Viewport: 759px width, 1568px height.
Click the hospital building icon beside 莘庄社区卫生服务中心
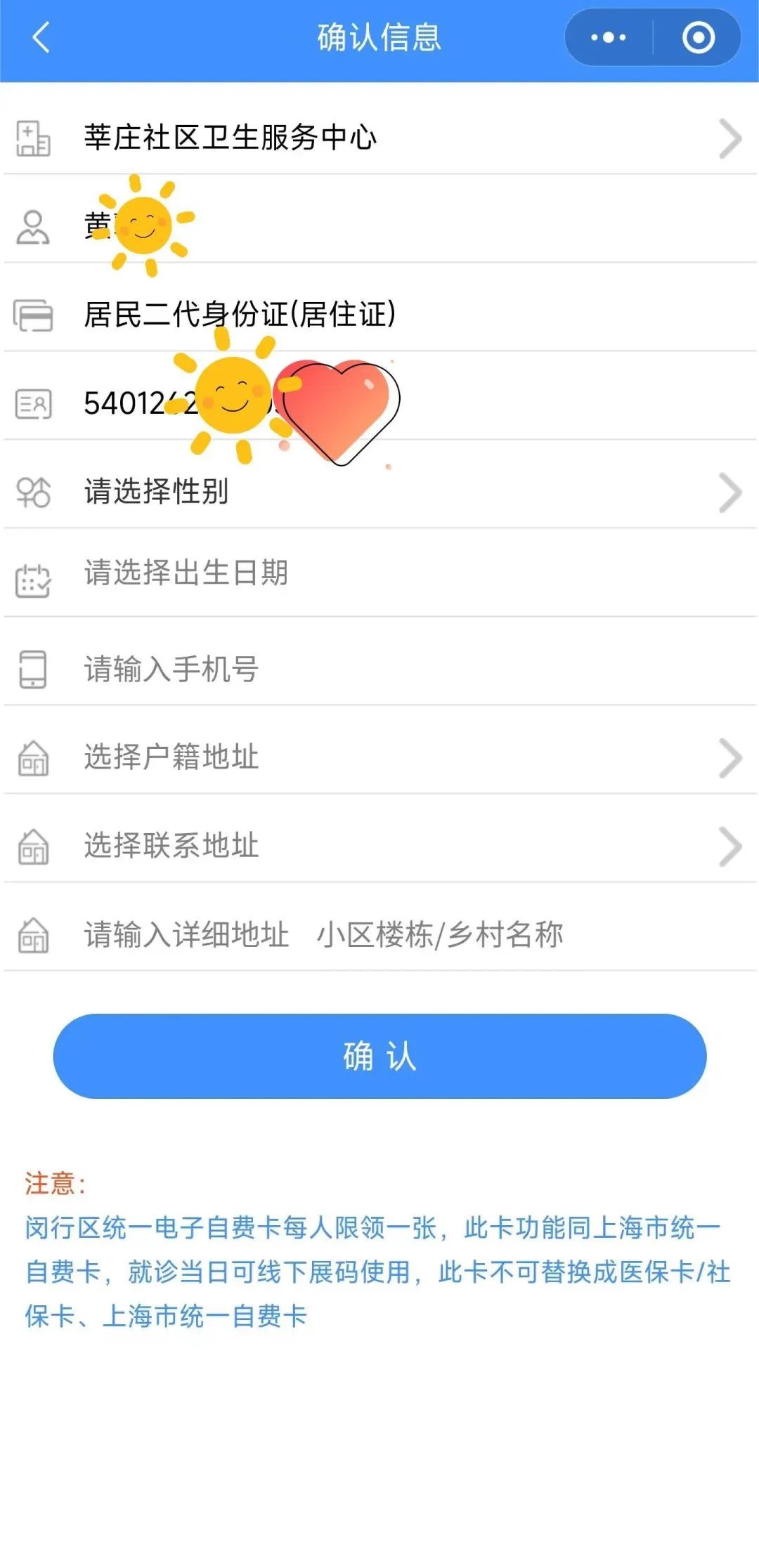(x=33, y=138)
